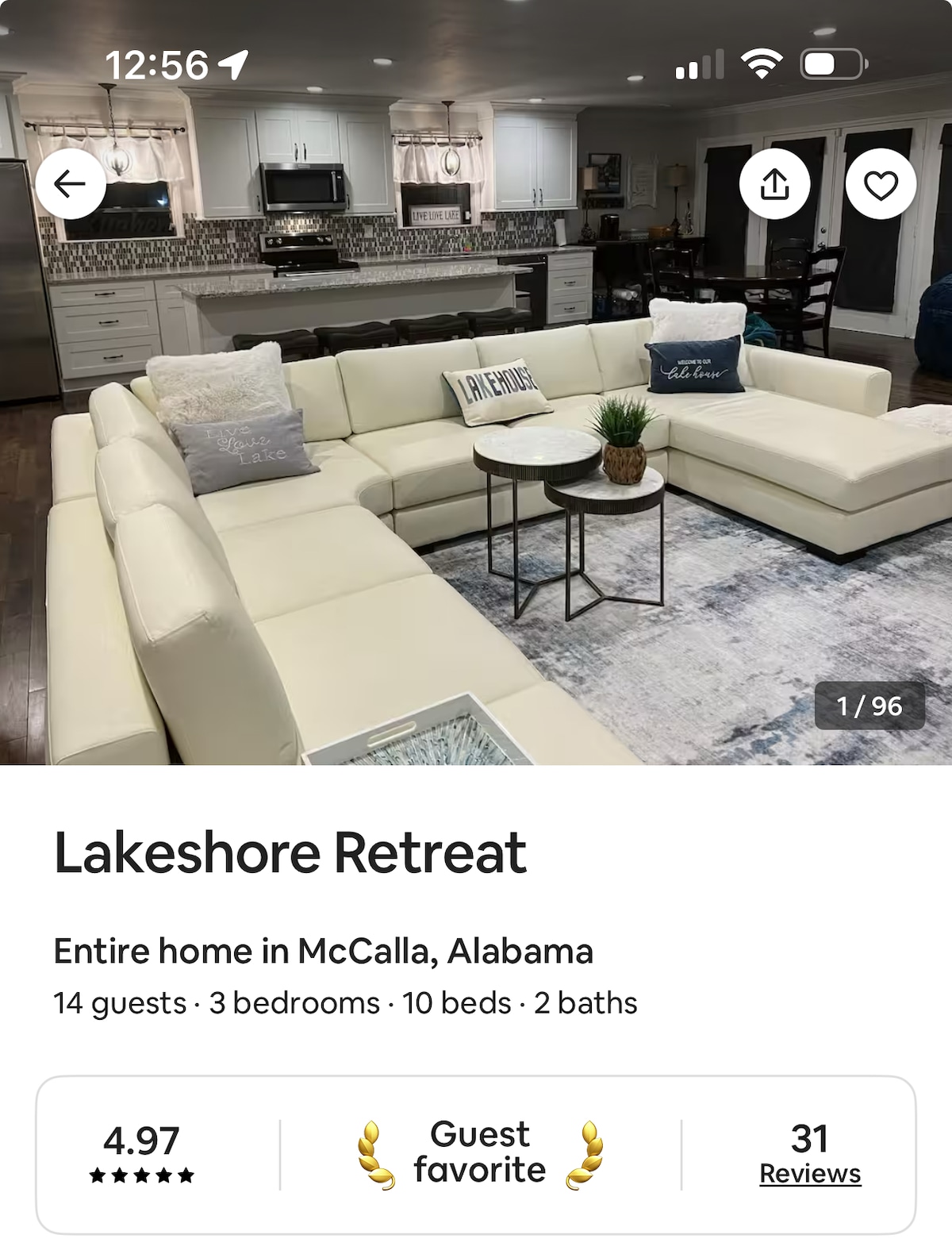Open the listing photo gallery
952x1254 pixels.
476,476
